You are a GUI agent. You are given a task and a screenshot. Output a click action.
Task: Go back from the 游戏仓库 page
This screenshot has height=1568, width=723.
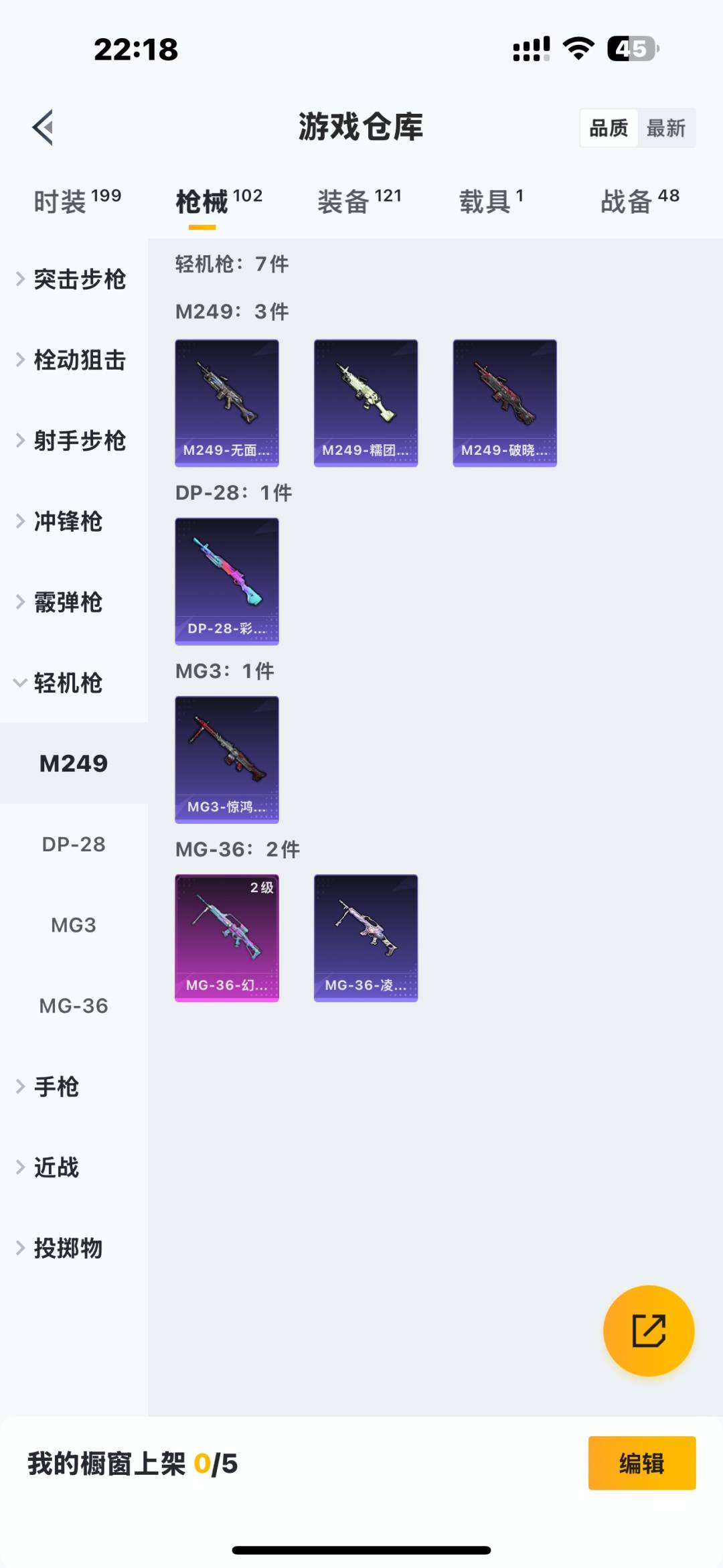pyautogui.click(x=43, y=127)
